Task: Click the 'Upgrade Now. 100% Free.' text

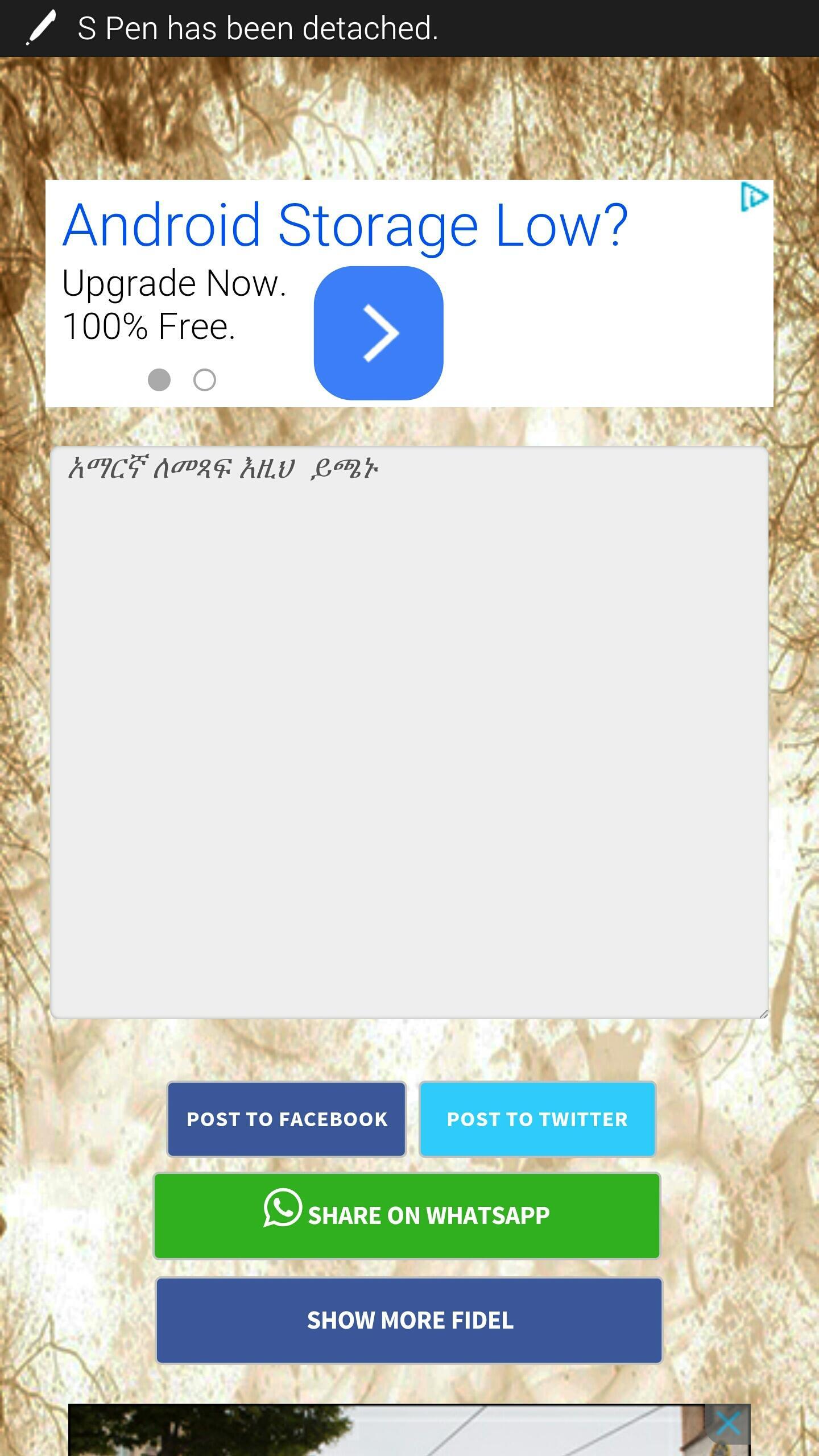Action: point(176,304)
